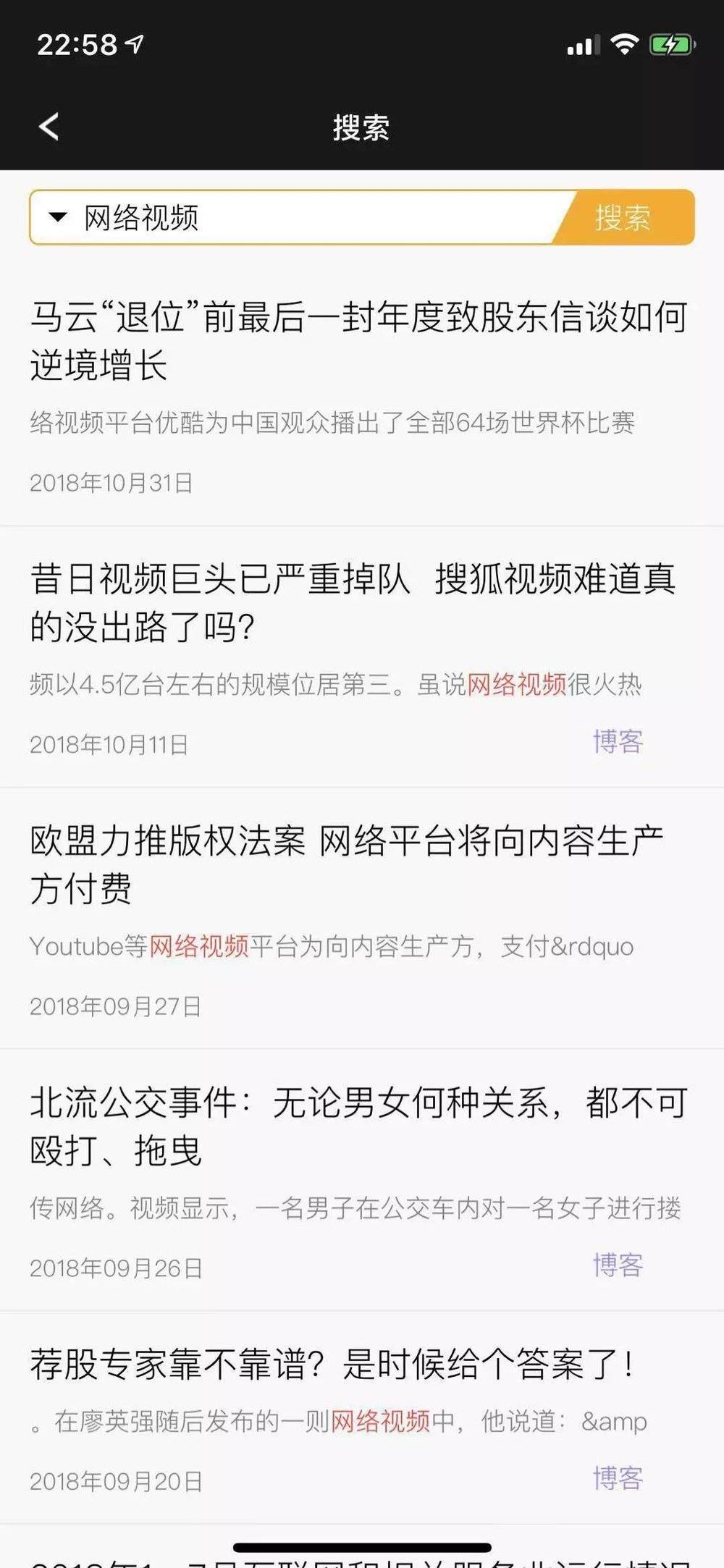This screenshot has height=1568, width=724.
Task: Expand the dropdown arrow in the search box
Action: [x=57, y=217]
